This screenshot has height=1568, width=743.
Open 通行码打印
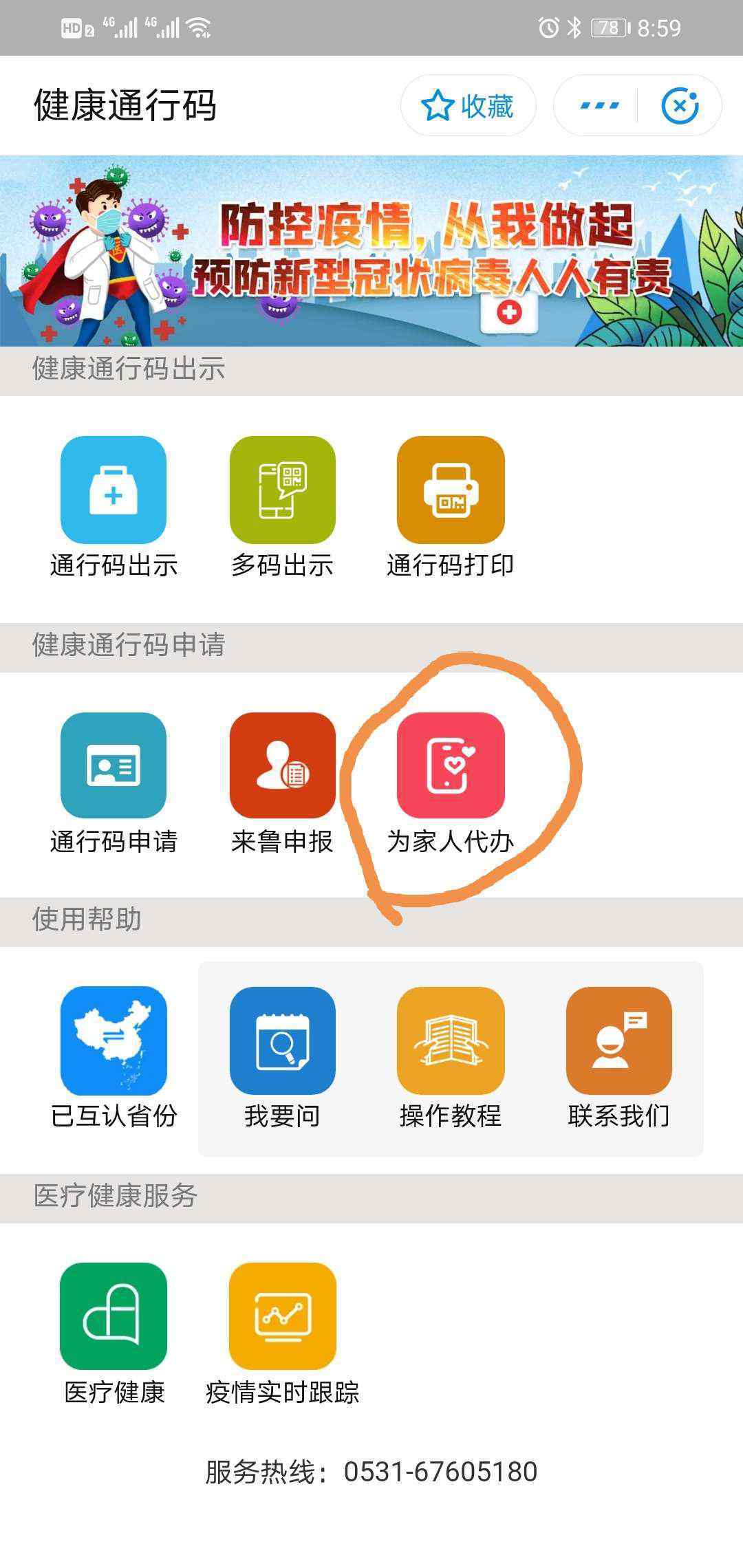tap(451, 507)
